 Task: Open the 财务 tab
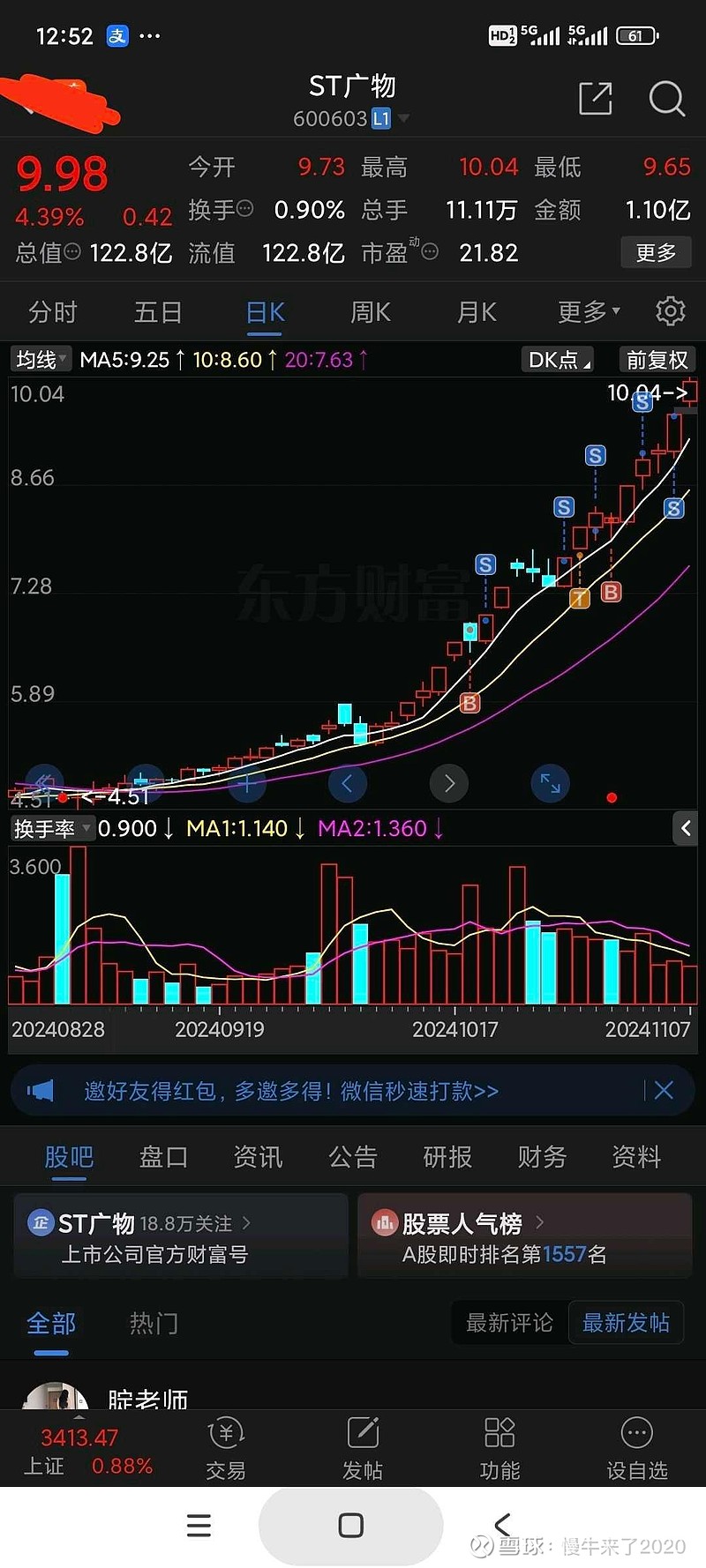[541, 1156]
